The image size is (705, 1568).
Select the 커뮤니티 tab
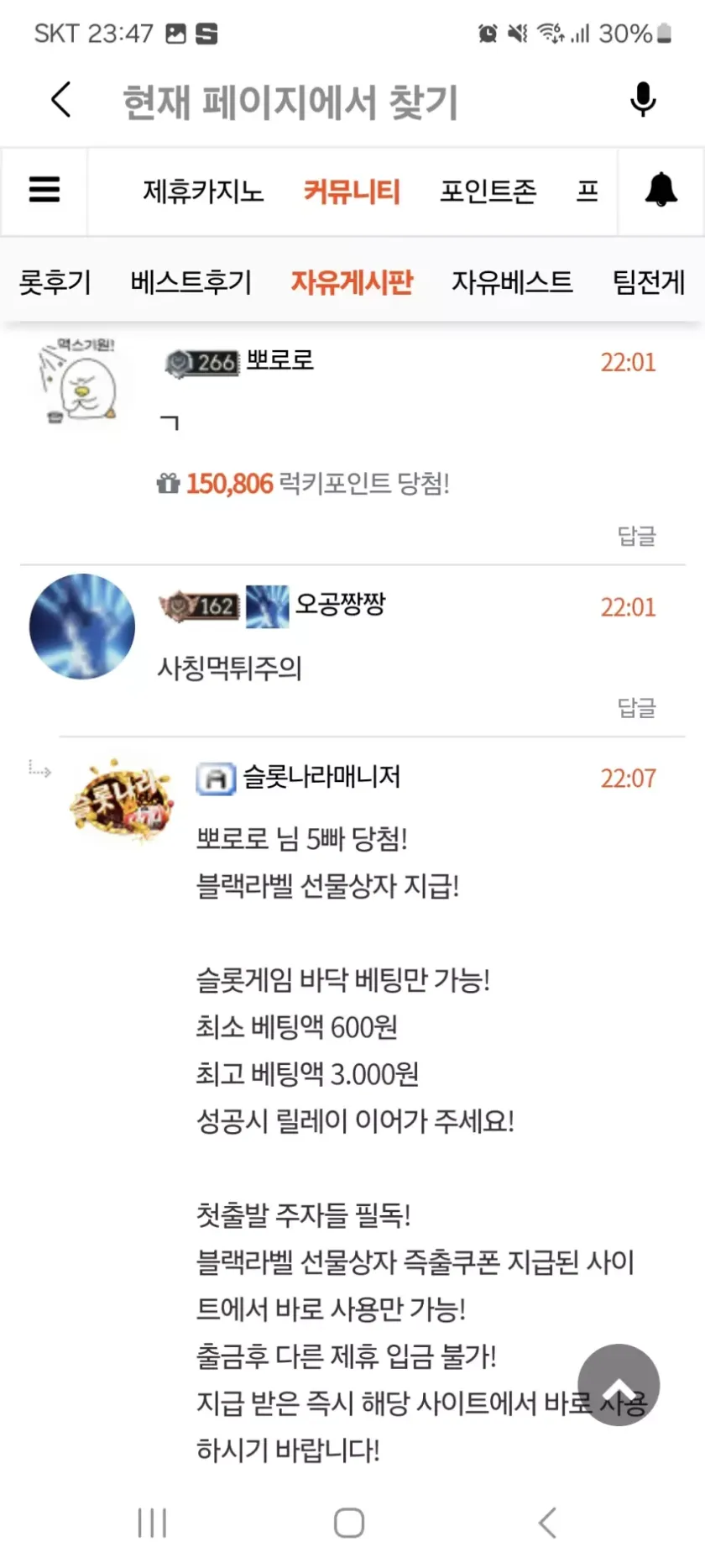click(x=352, y=191)
